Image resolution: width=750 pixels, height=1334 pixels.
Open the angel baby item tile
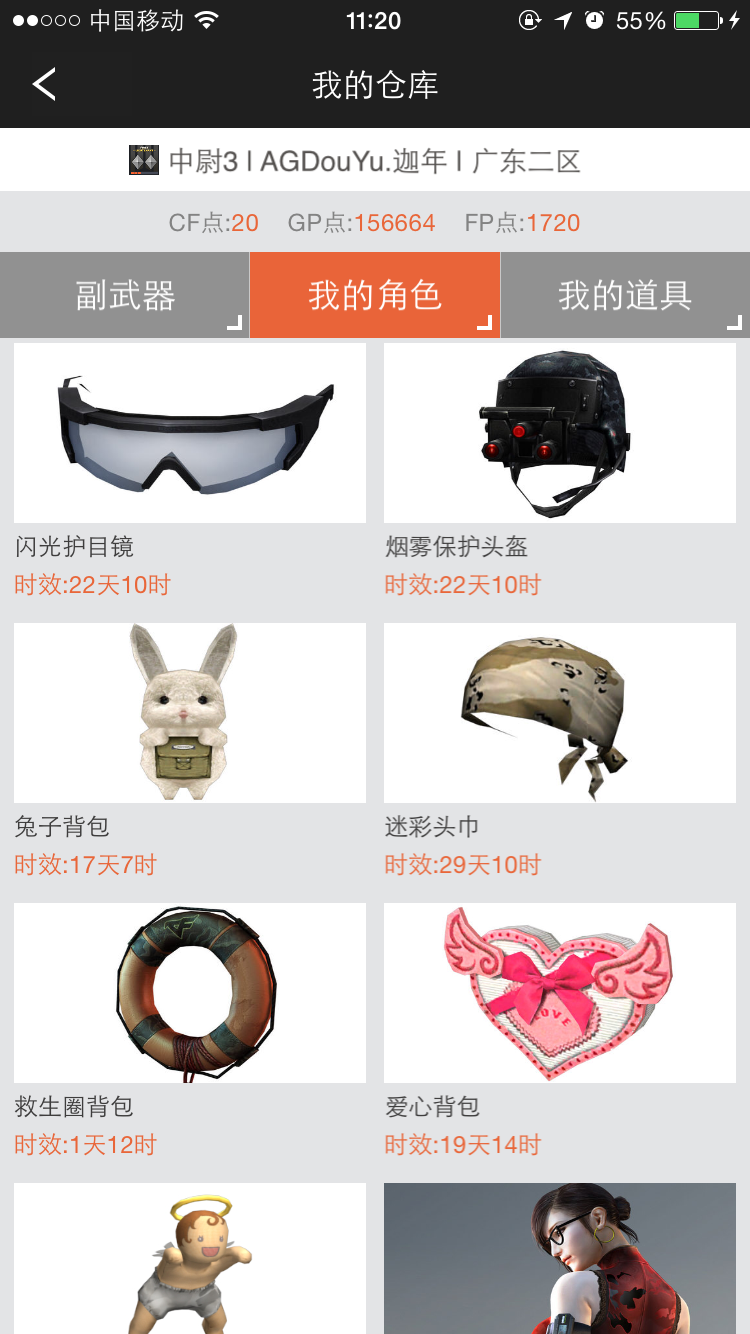(x=190, y=1258)
